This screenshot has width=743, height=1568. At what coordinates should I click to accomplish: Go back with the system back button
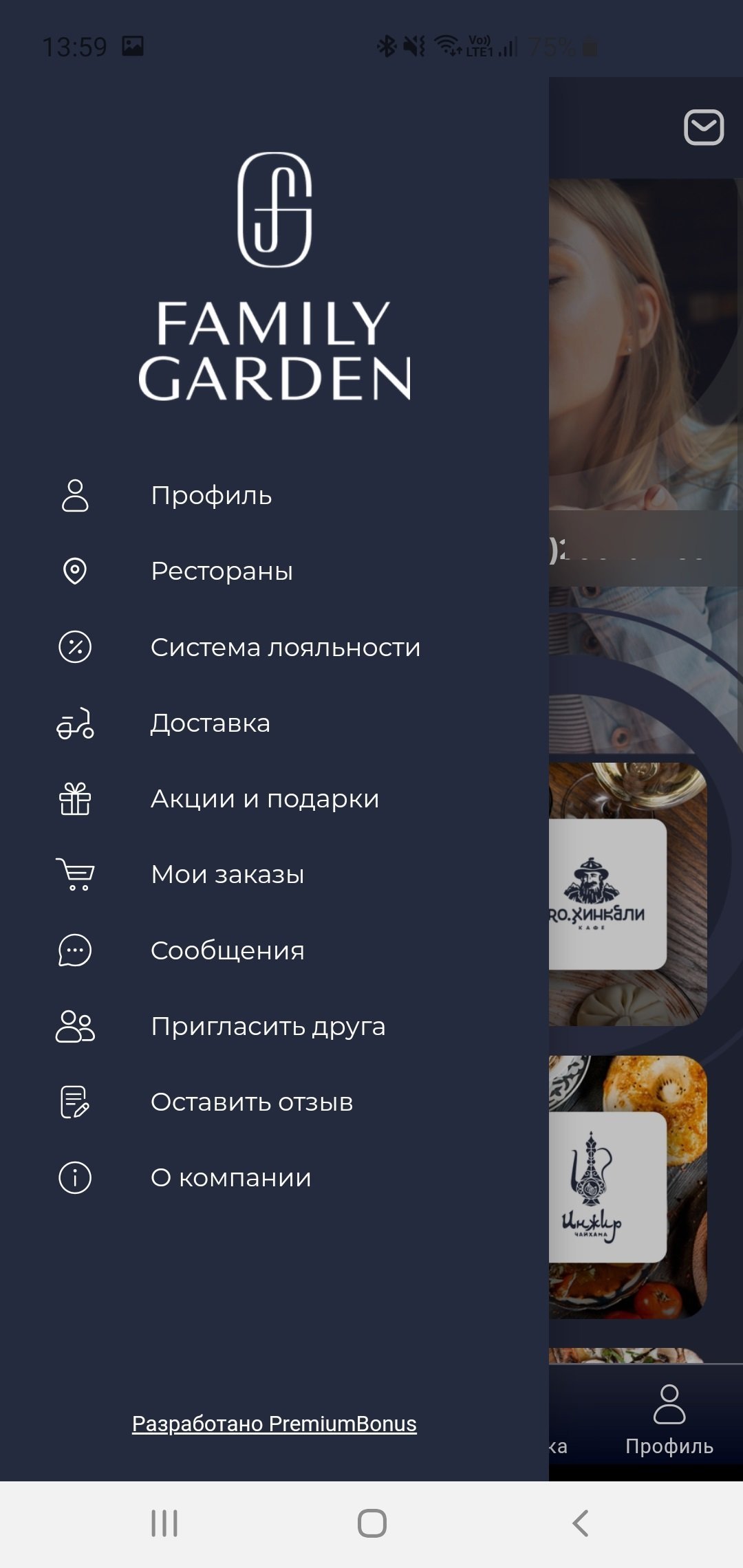[x=580, y=1523]
